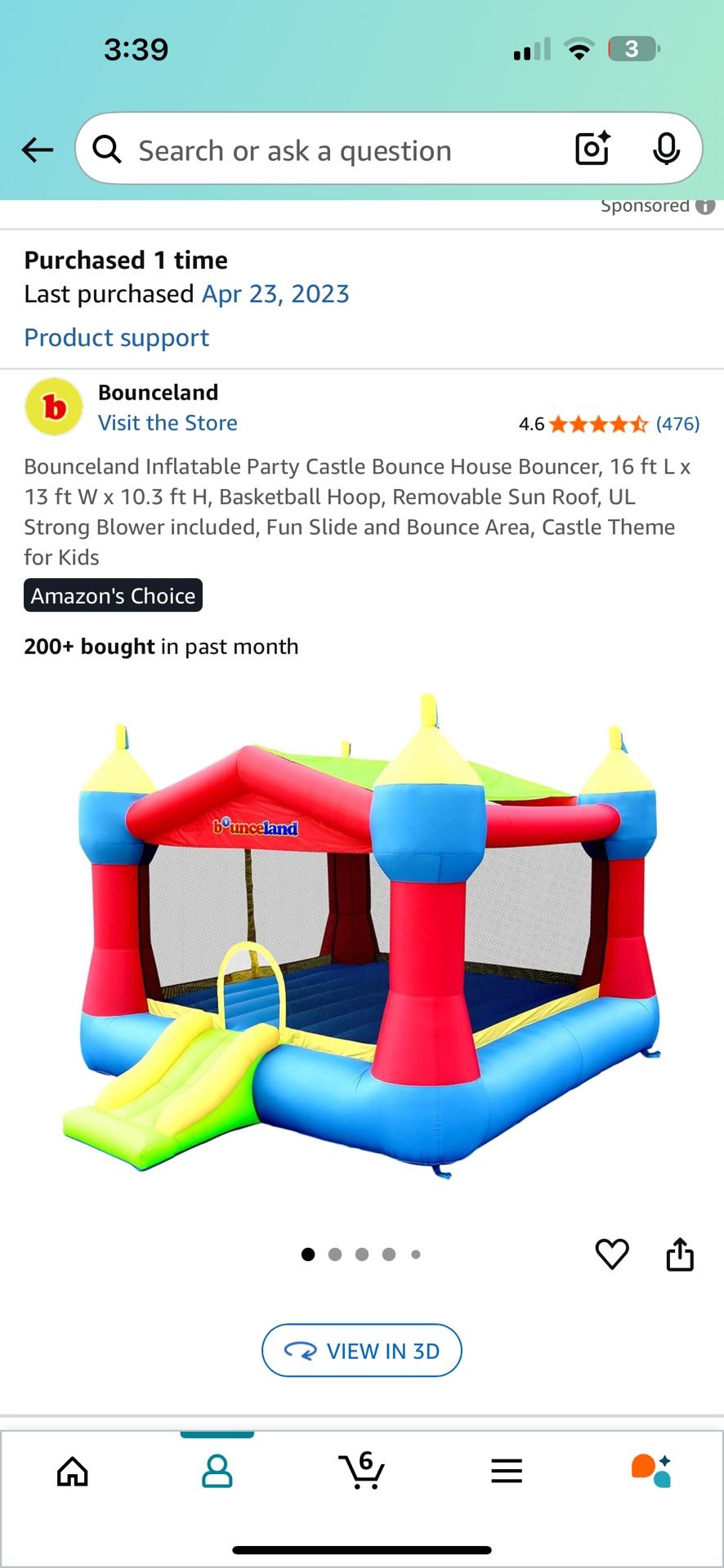Share this product
724x1568 pixels.
pos(680,1254)
